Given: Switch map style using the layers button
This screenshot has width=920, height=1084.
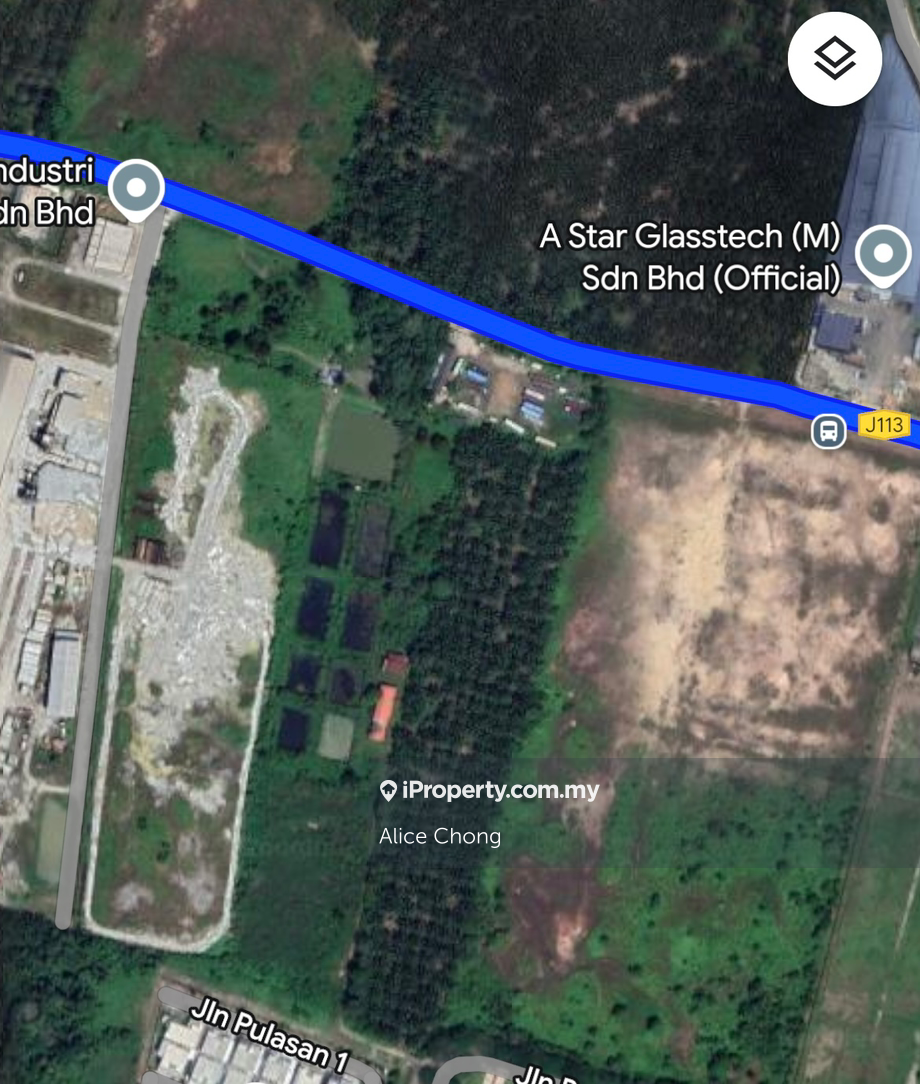Looking at the screenshot, I should [835, 59].
